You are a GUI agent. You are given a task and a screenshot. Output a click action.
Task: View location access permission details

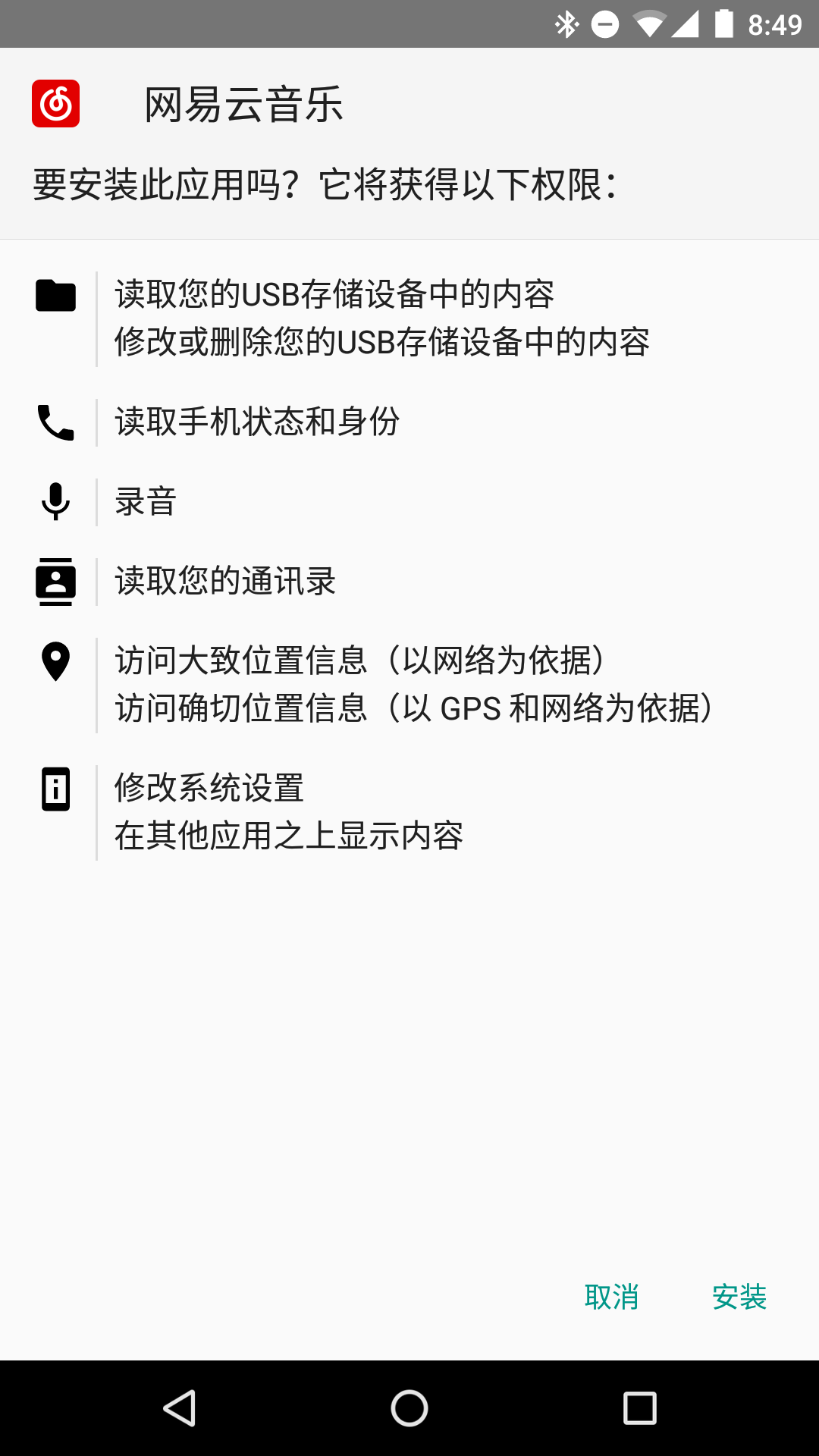409,685
